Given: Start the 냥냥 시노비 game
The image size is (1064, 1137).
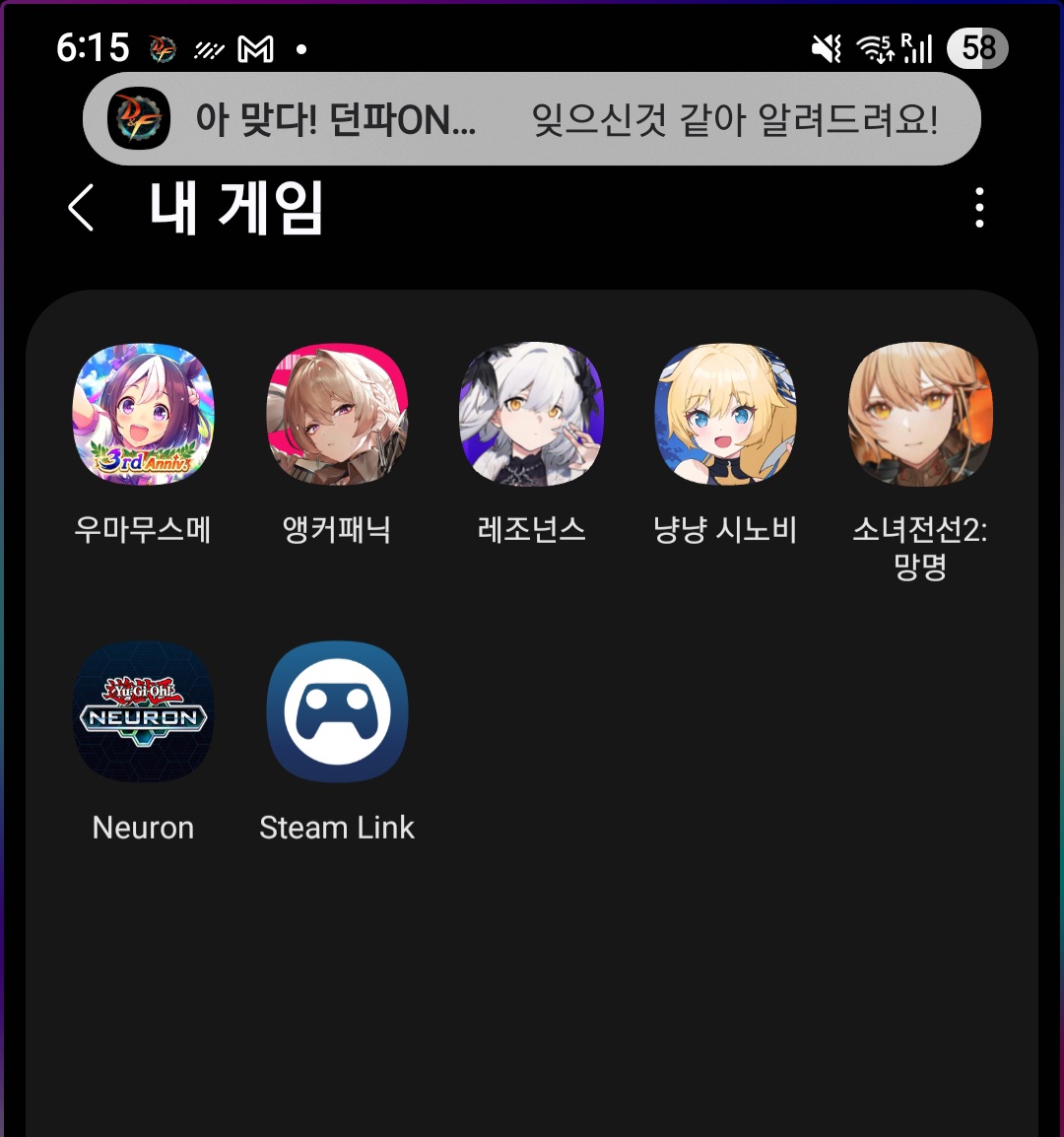Looking at the screenshot, I should point(725,414).
